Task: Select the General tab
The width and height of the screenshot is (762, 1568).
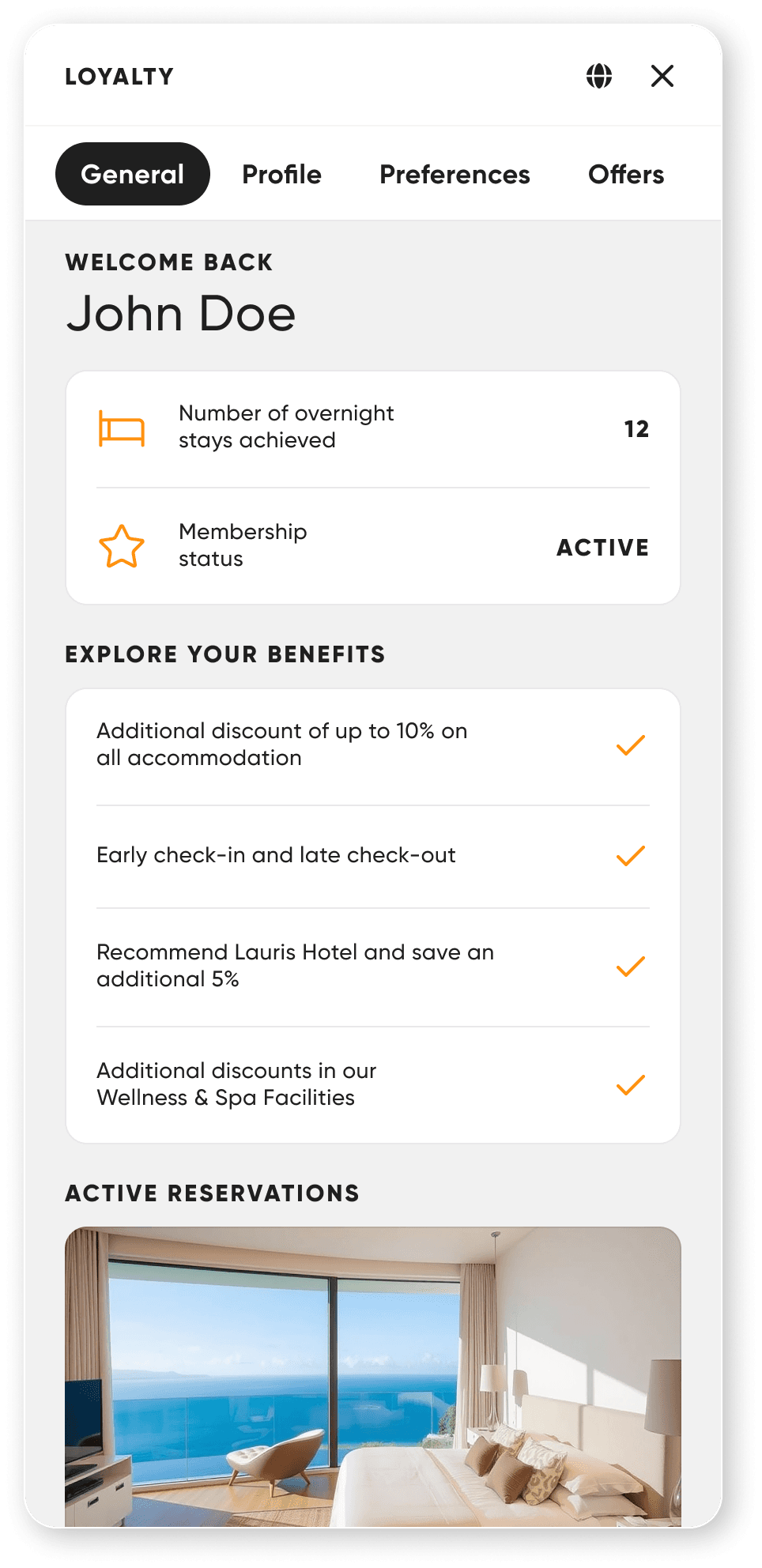Action: 133,174
